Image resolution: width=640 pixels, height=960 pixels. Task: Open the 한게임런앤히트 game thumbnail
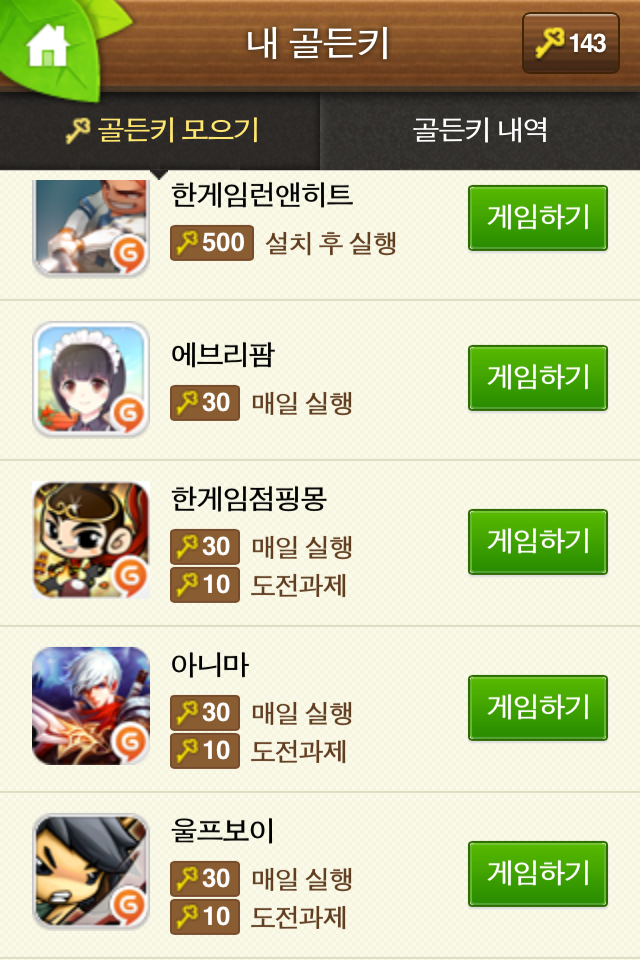[x=91, y=228]
